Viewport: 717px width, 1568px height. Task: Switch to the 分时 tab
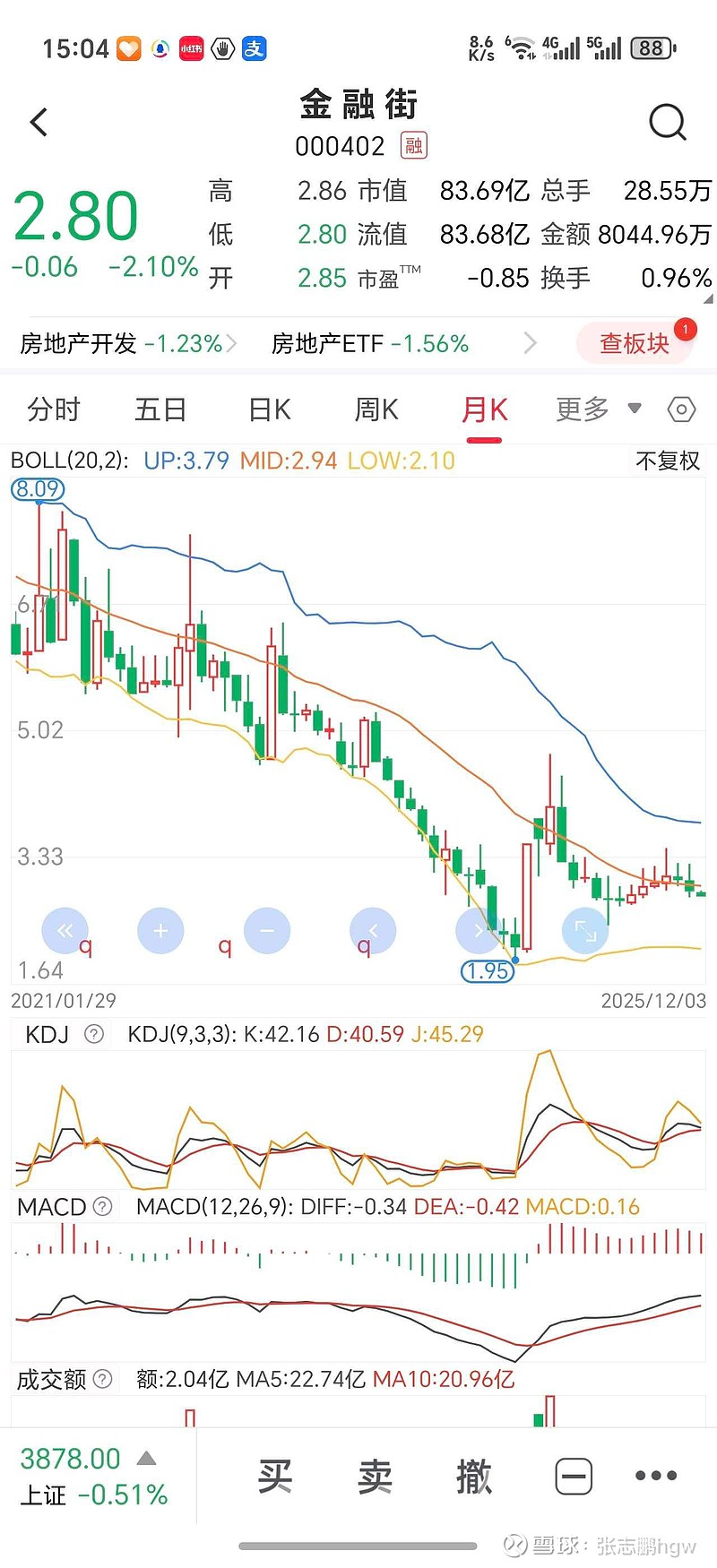[52, 409]
